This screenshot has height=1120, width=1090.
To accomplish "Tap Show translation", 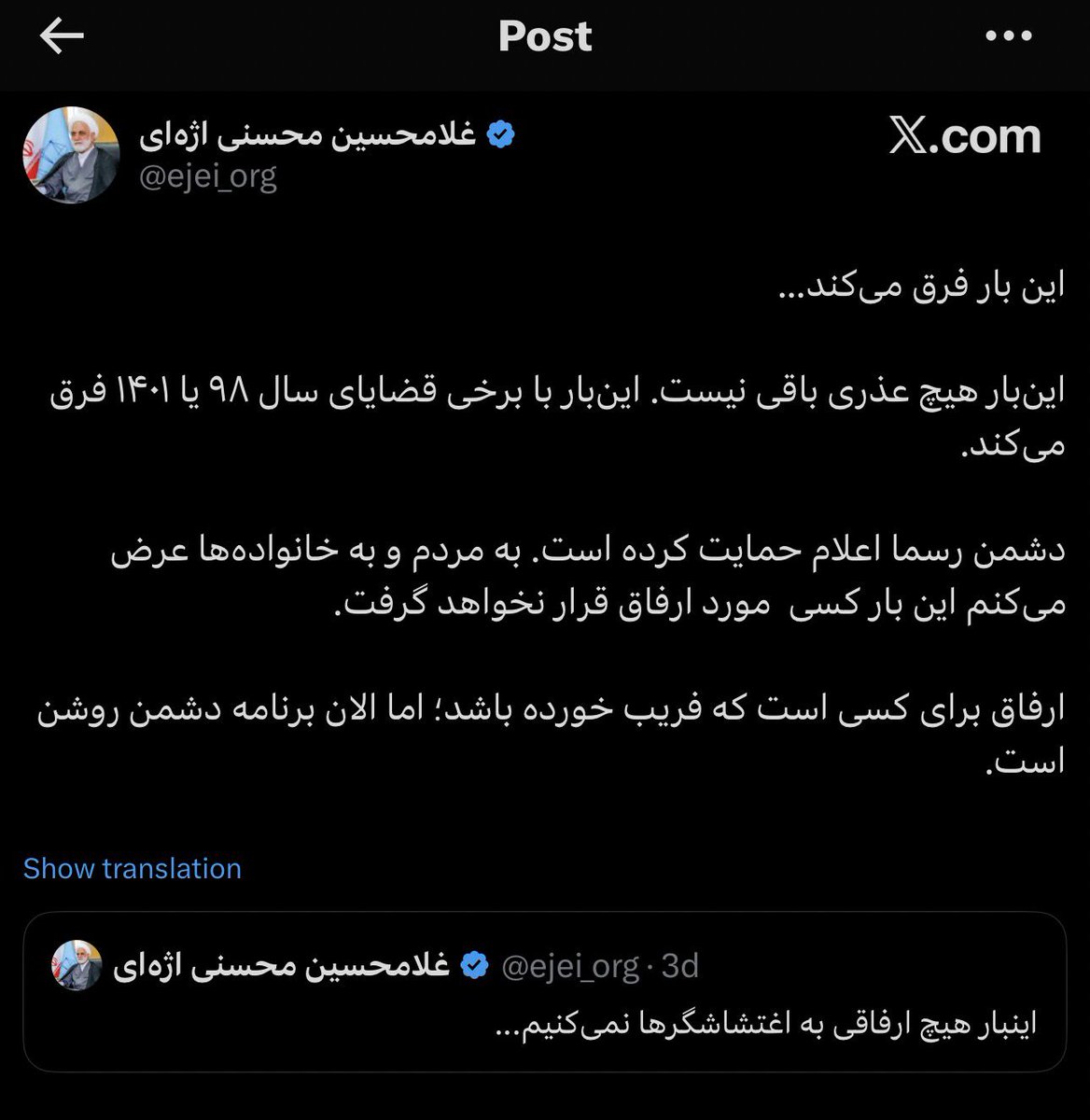I will pos(133,868).
